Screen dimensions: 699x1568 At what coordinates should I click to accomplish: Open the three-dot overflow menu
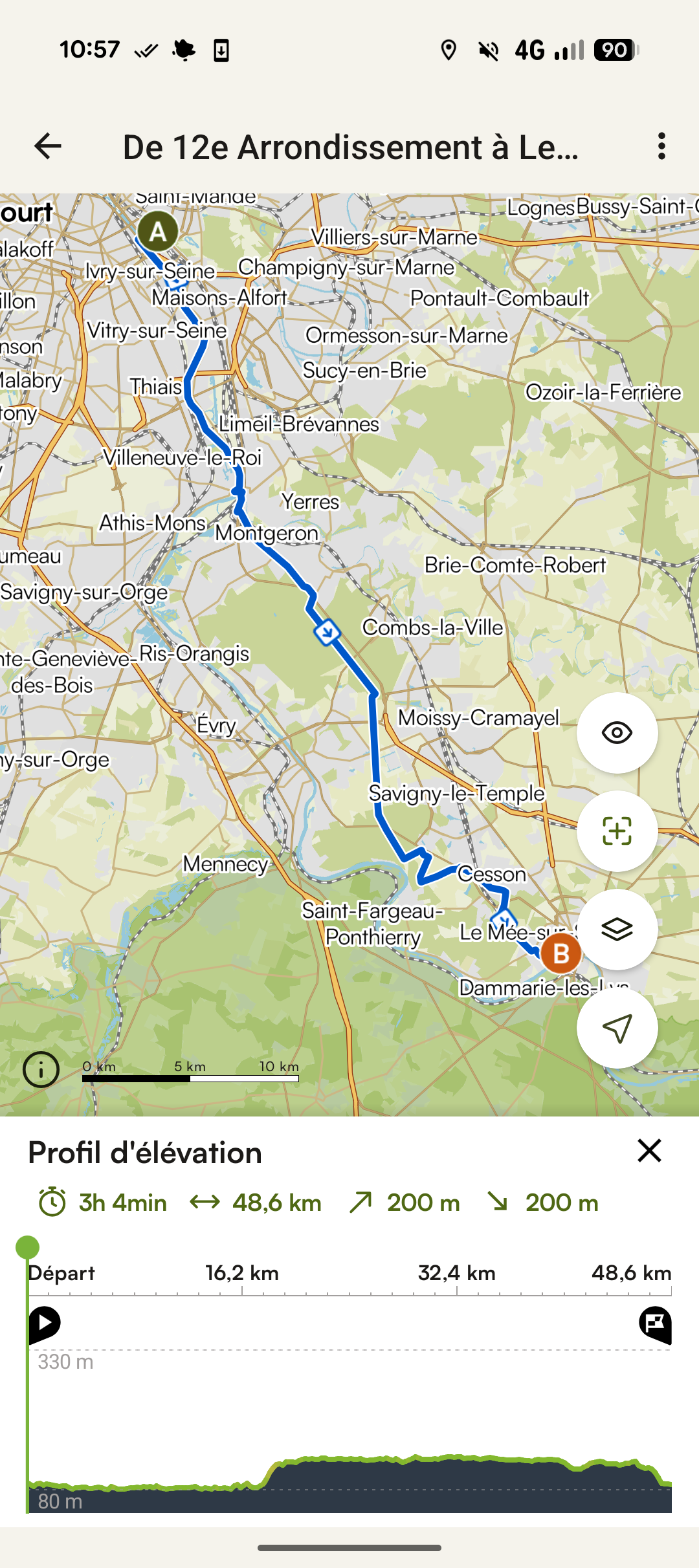[661, 146]
